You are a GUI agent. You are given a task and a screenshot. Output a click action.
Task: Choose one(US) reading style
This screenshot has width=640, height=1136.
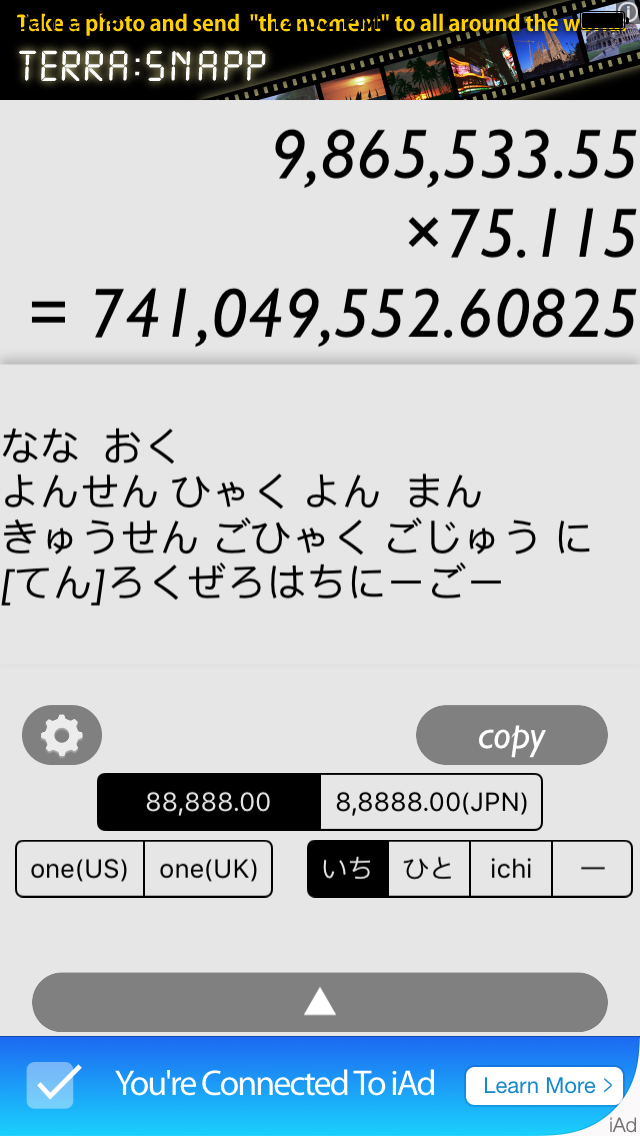80,869
